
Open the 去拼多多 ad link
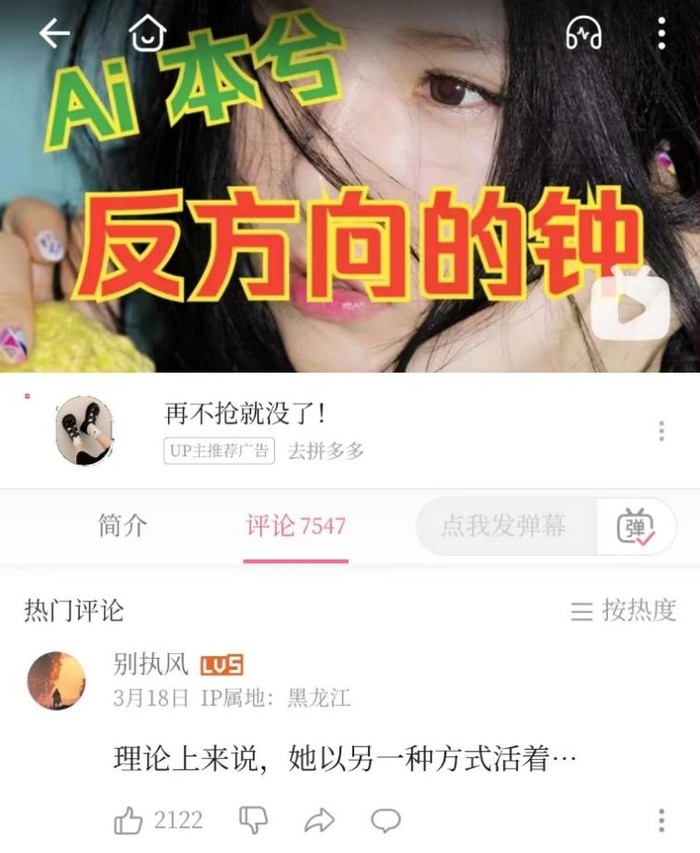tap(326, 451)
